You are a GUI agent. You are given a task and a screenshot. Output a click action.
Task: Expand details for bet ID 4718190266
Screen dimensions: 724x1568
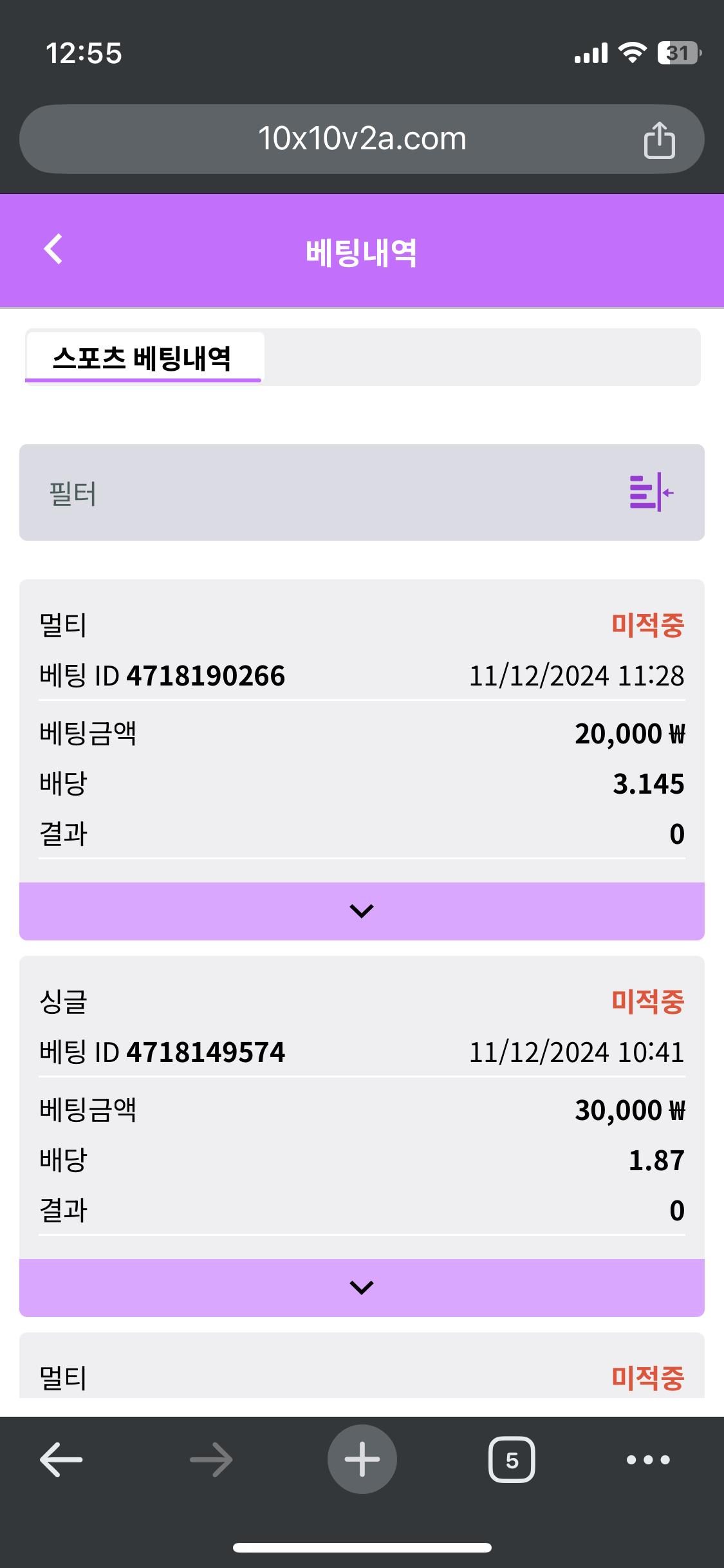[362, 911]
